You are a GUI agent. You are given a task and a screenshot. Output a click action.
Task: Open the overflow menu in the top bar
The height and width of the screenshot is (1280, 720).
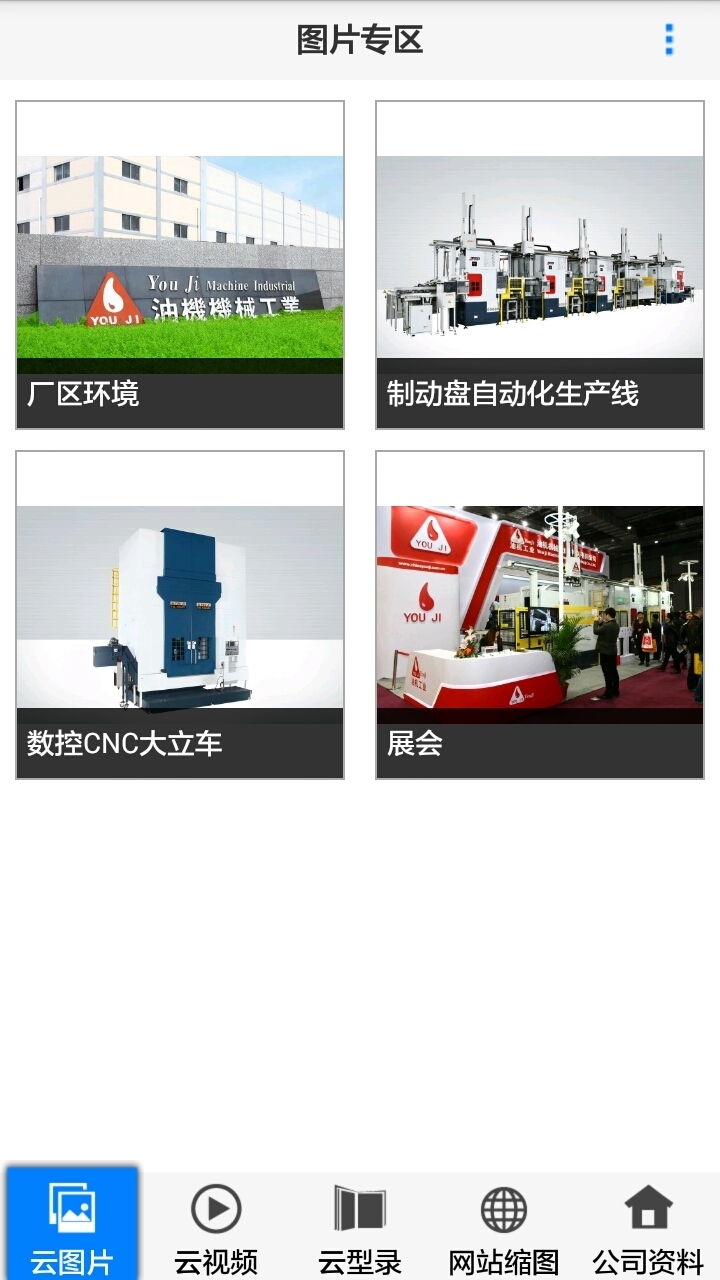[x=669, y=40]
